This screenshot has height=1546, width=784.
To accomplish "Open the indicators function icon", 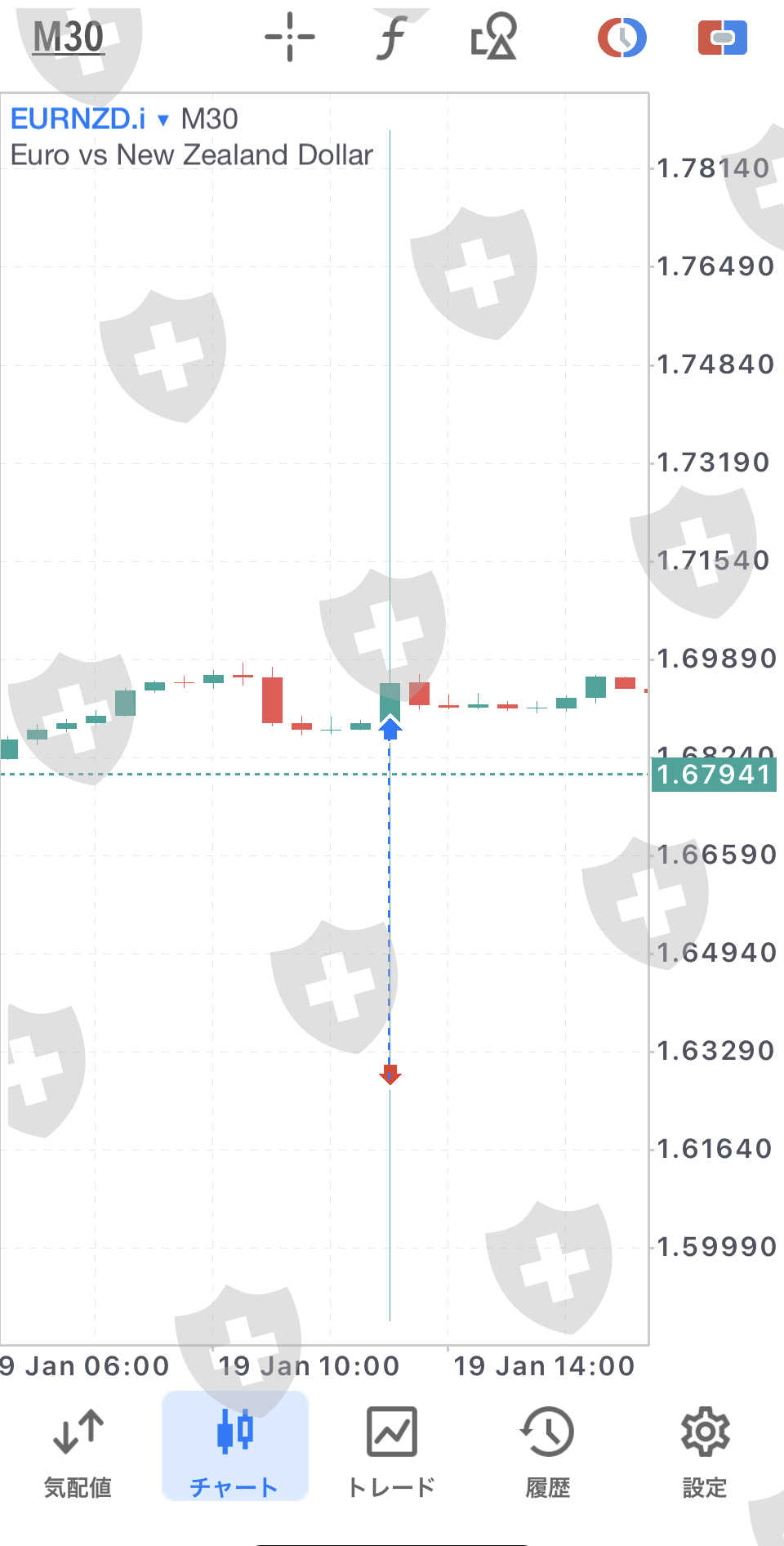I will click(392, 38).
